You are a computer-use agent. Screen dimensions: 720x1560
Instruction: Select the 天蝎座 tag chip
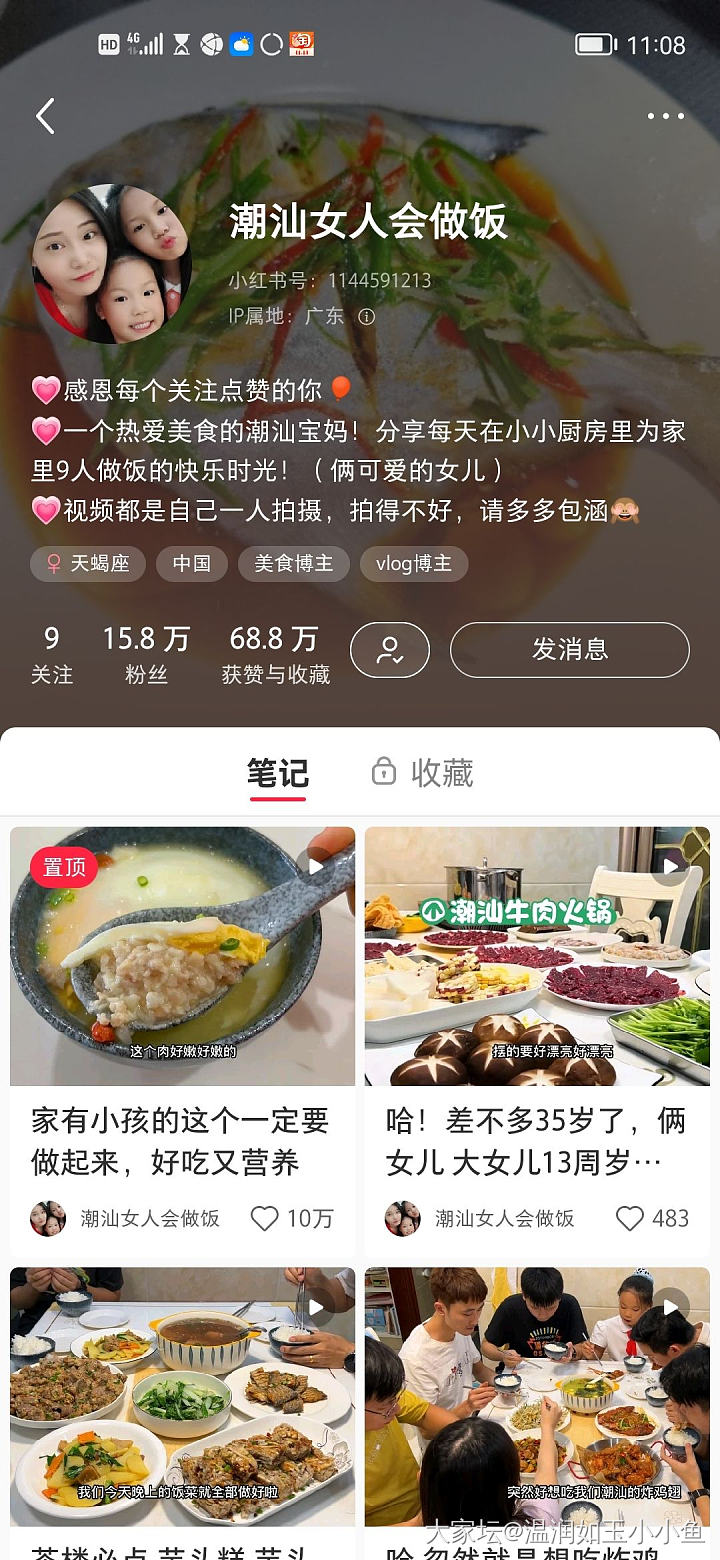[x=88, y=564]
